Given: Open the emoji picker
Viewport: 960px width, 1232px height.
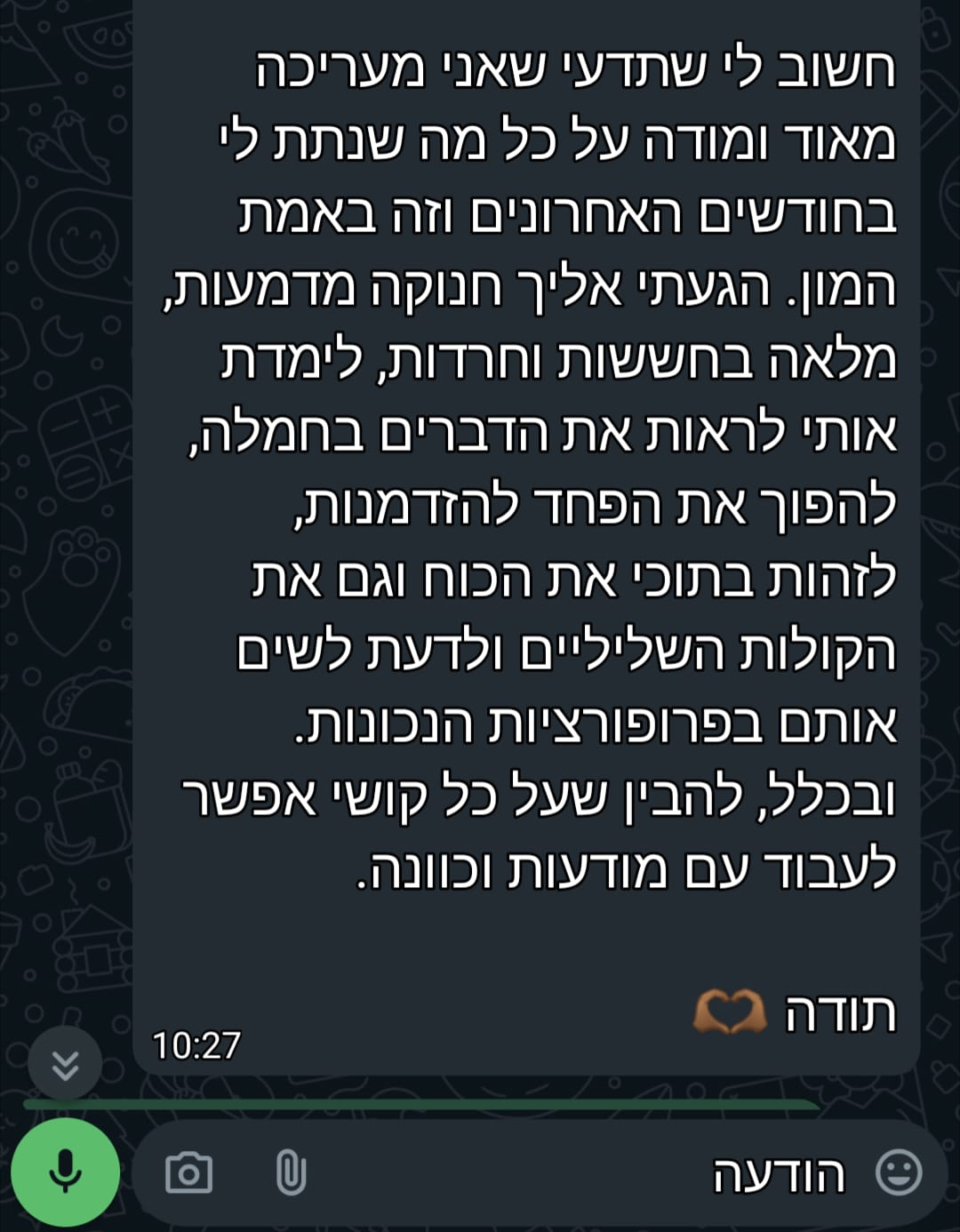Looking at the screenshot, I should (899, 1173).
